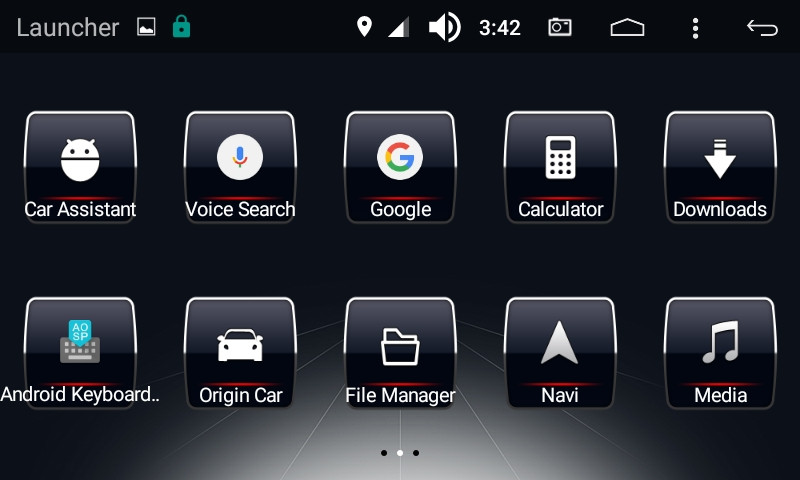Take a screenshot with the camera icon
Image resolution: width=800 pixels, height=480 pixels.
560,27
